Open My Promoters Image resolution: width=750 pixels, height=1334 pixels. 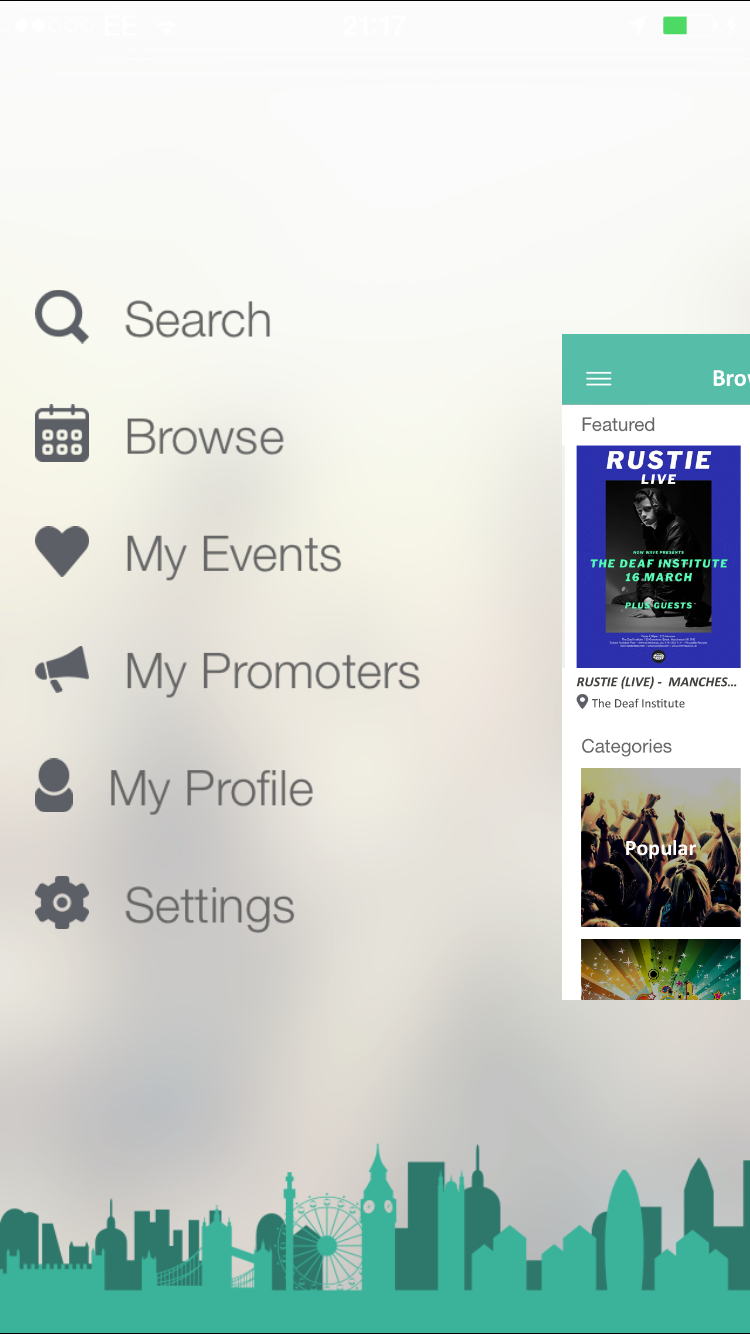271,671
